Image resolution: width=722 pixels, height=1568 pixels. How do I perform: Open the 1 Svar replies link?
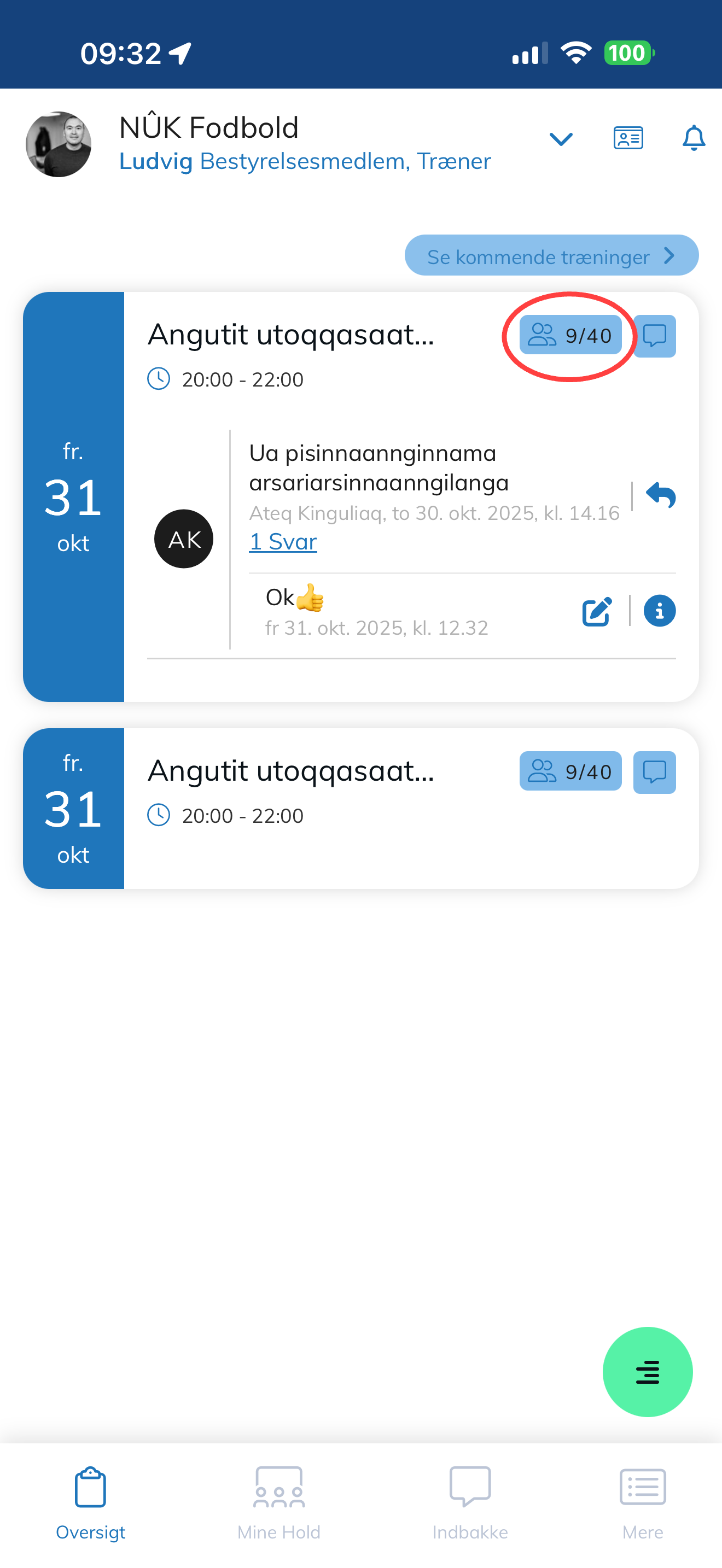[x=283, y=542]
